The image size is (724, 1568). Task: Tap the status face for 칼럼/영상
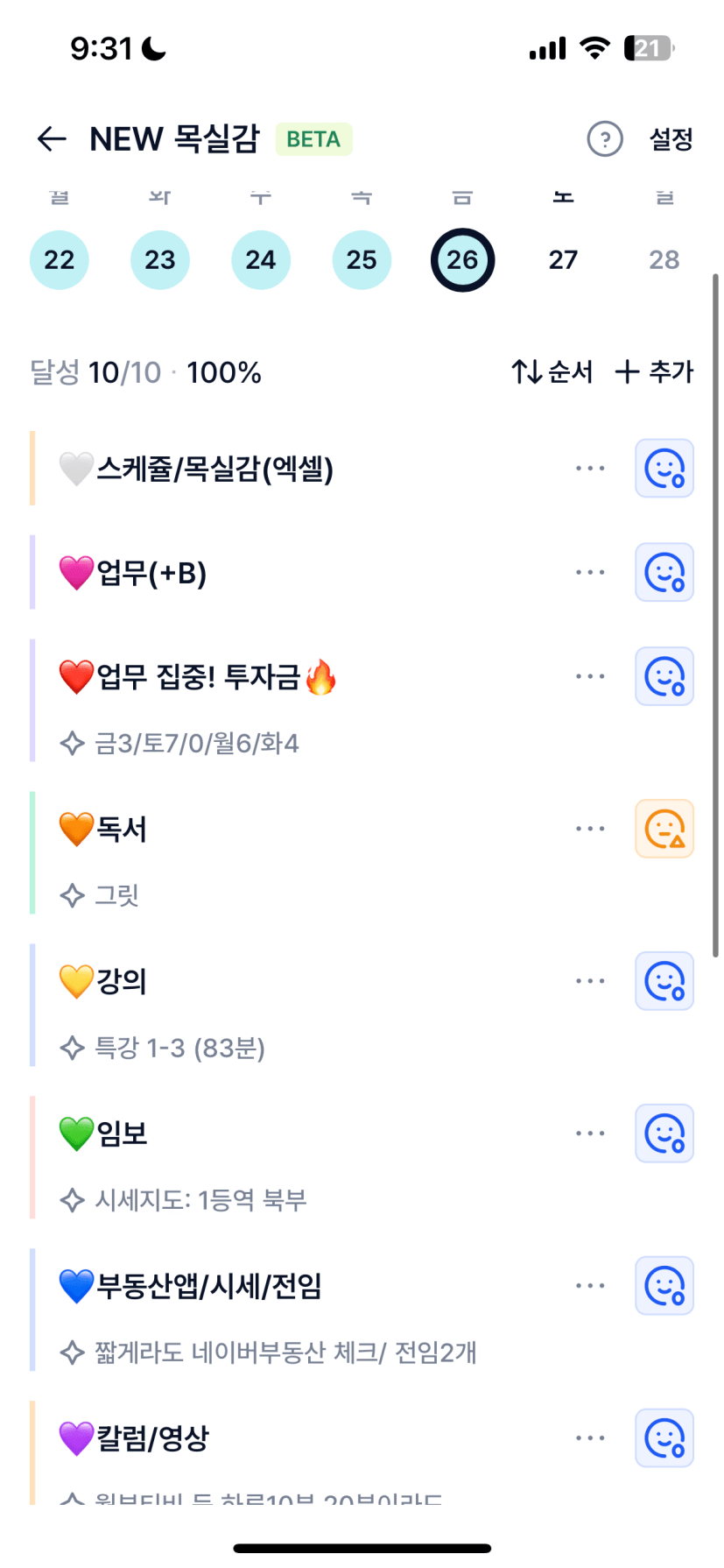(x=664, y=1438)
